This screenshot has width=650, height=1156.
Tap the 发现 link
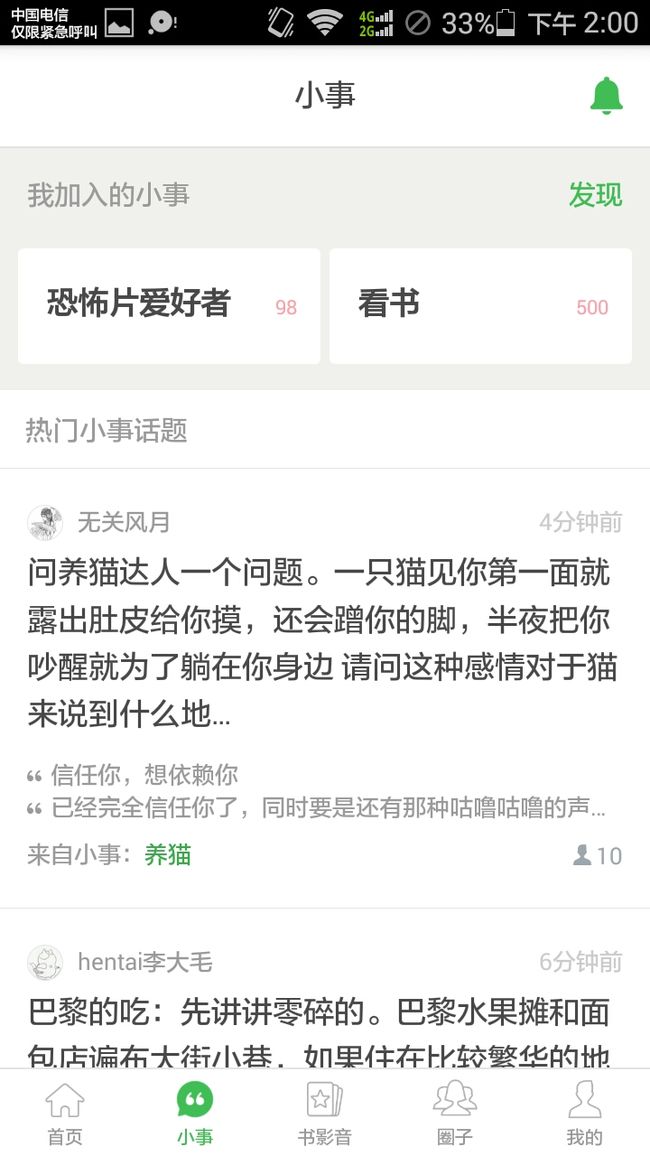[595, 195]
